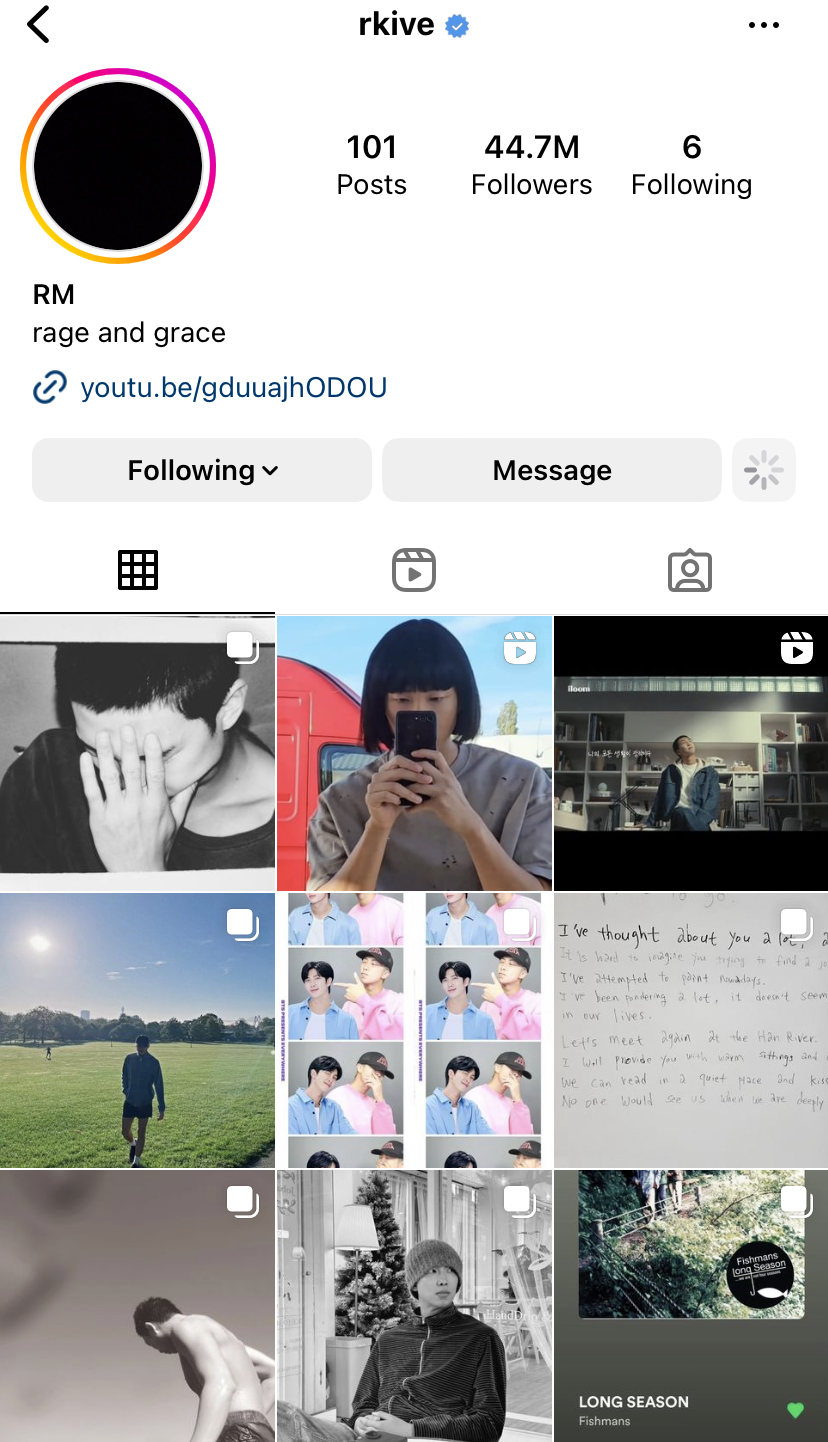
Task: Tap the carousel indicator on the handwritten note post
Action: coord(795,923)
